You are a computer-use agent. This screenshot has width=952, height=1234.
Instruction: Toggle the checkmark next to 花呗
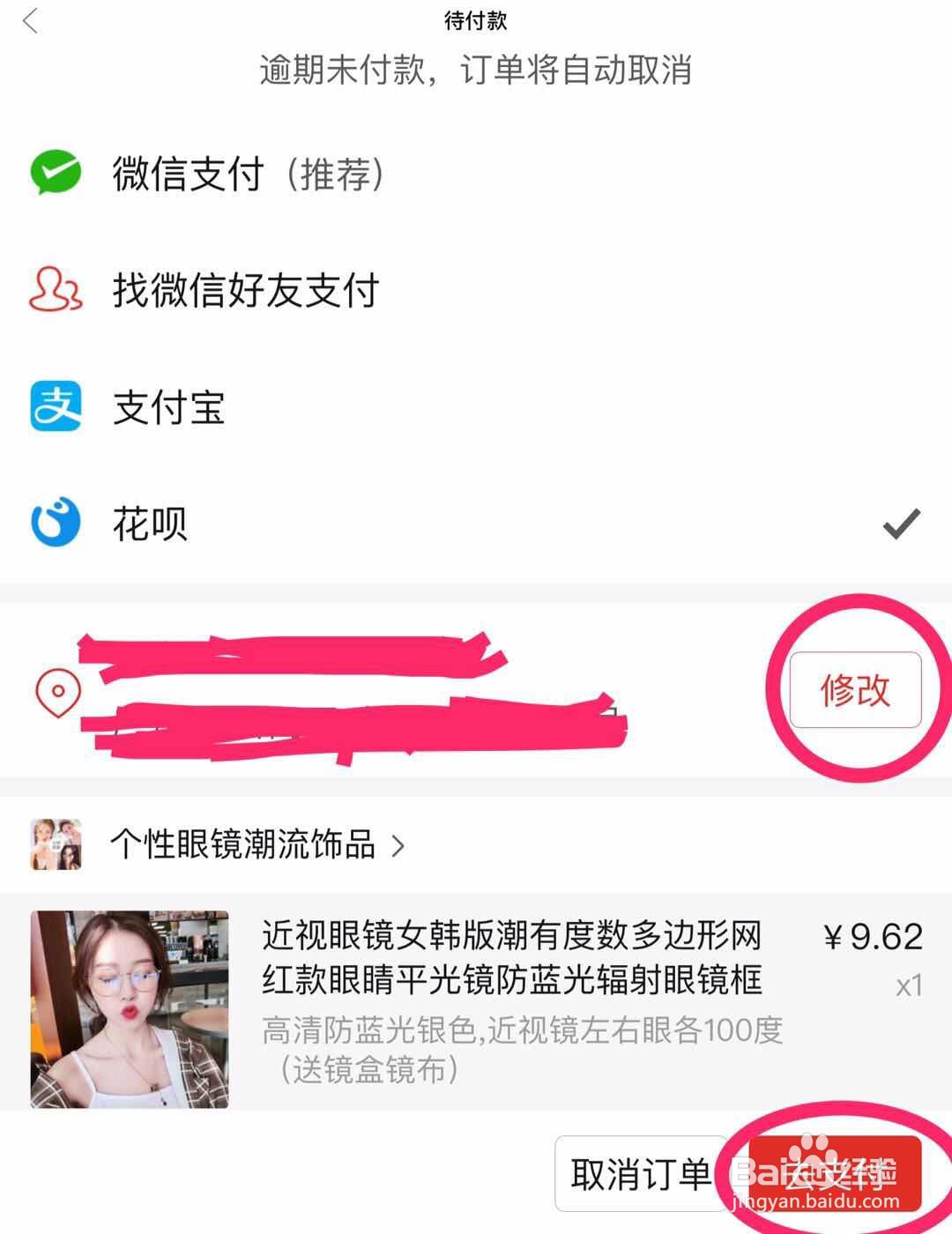(900, 524)
